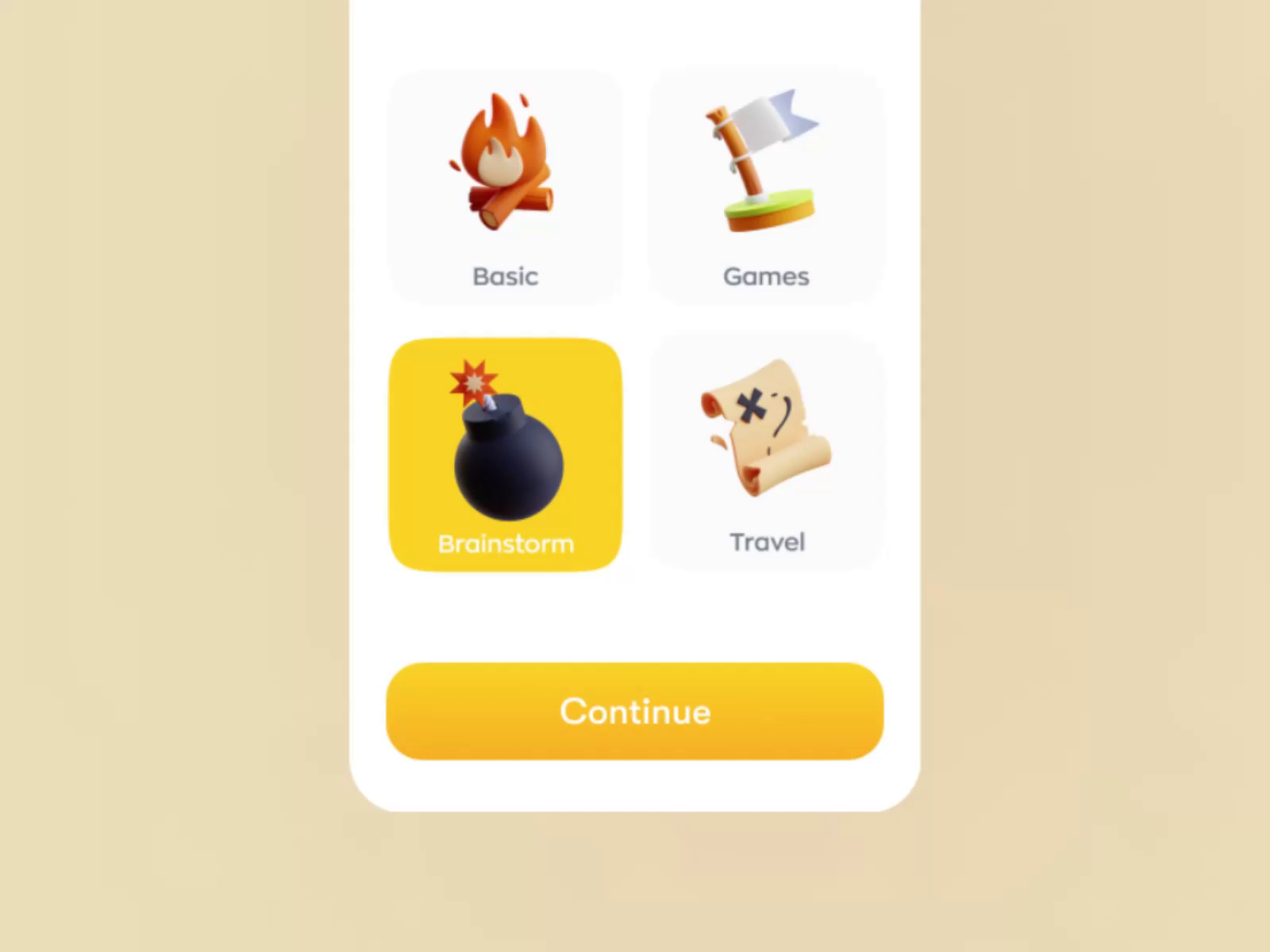Choose the Games category card
This screenshot has height=952, width=1270.
[x=766, y=188]
